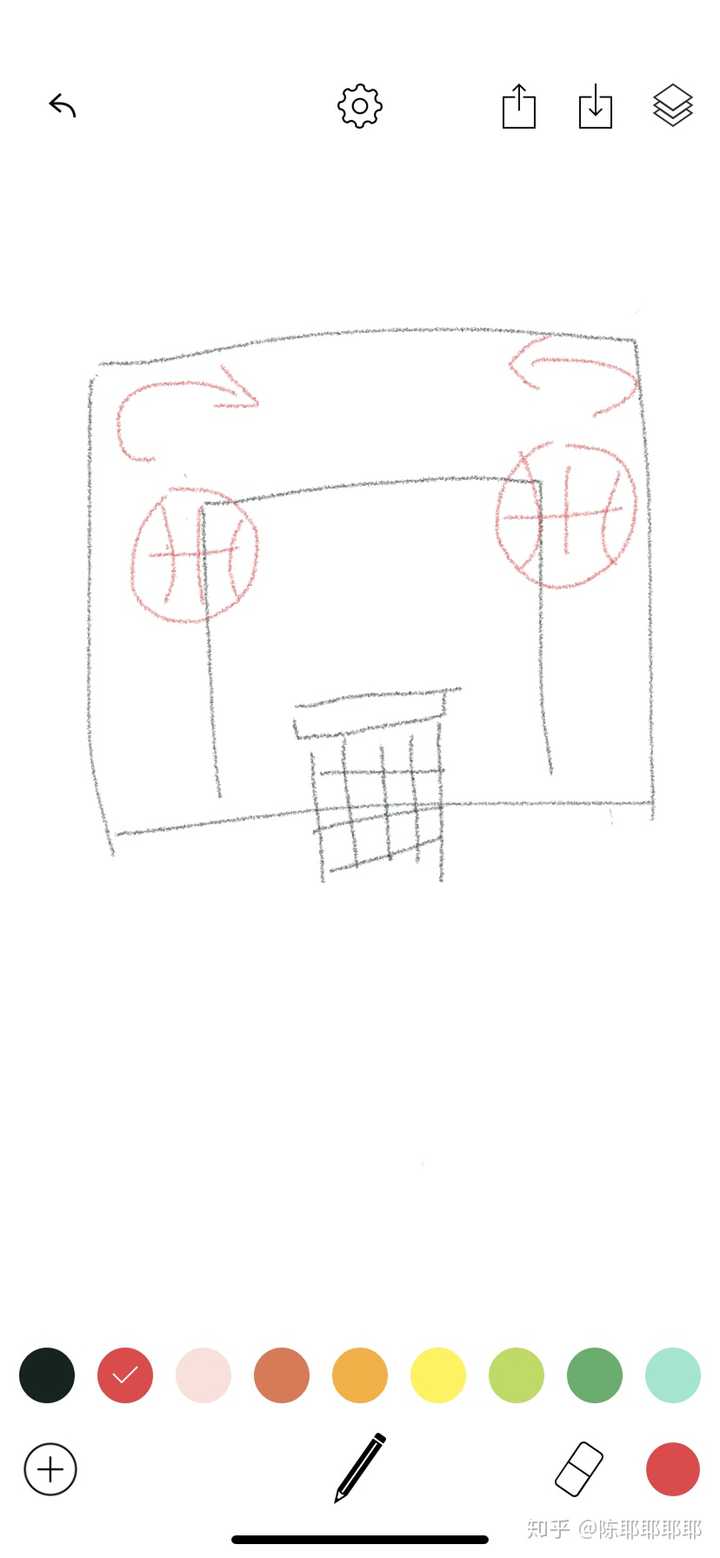Select the dark green color swatch
This screenshot has width=720, height=1558.
pos(594,1375)
